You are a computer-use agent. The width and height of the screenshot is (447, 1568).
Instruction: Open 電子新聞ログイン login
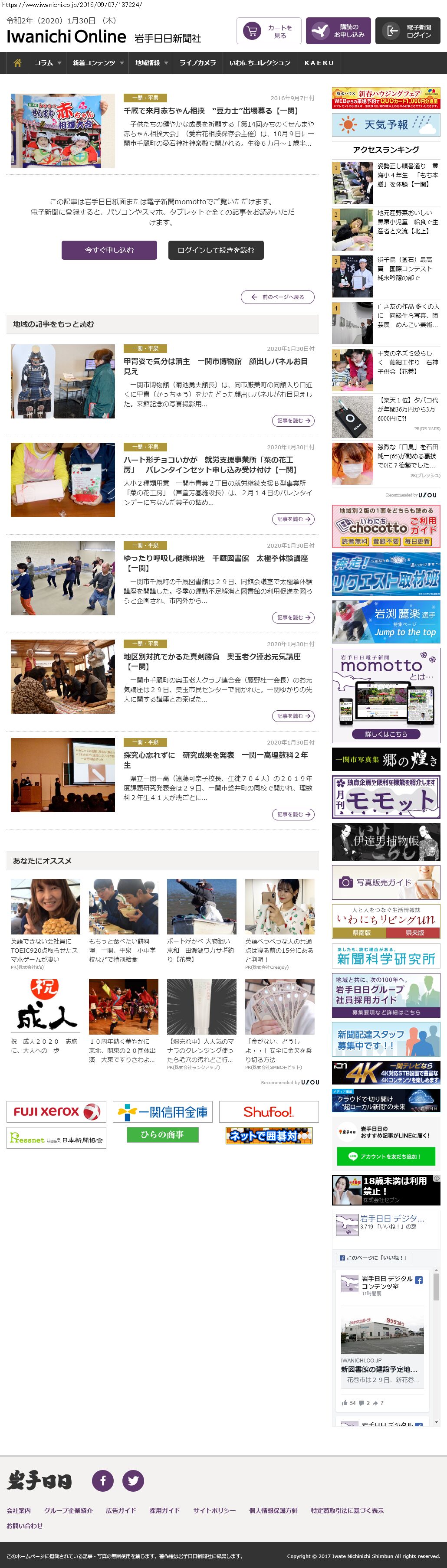click(408, 31)
